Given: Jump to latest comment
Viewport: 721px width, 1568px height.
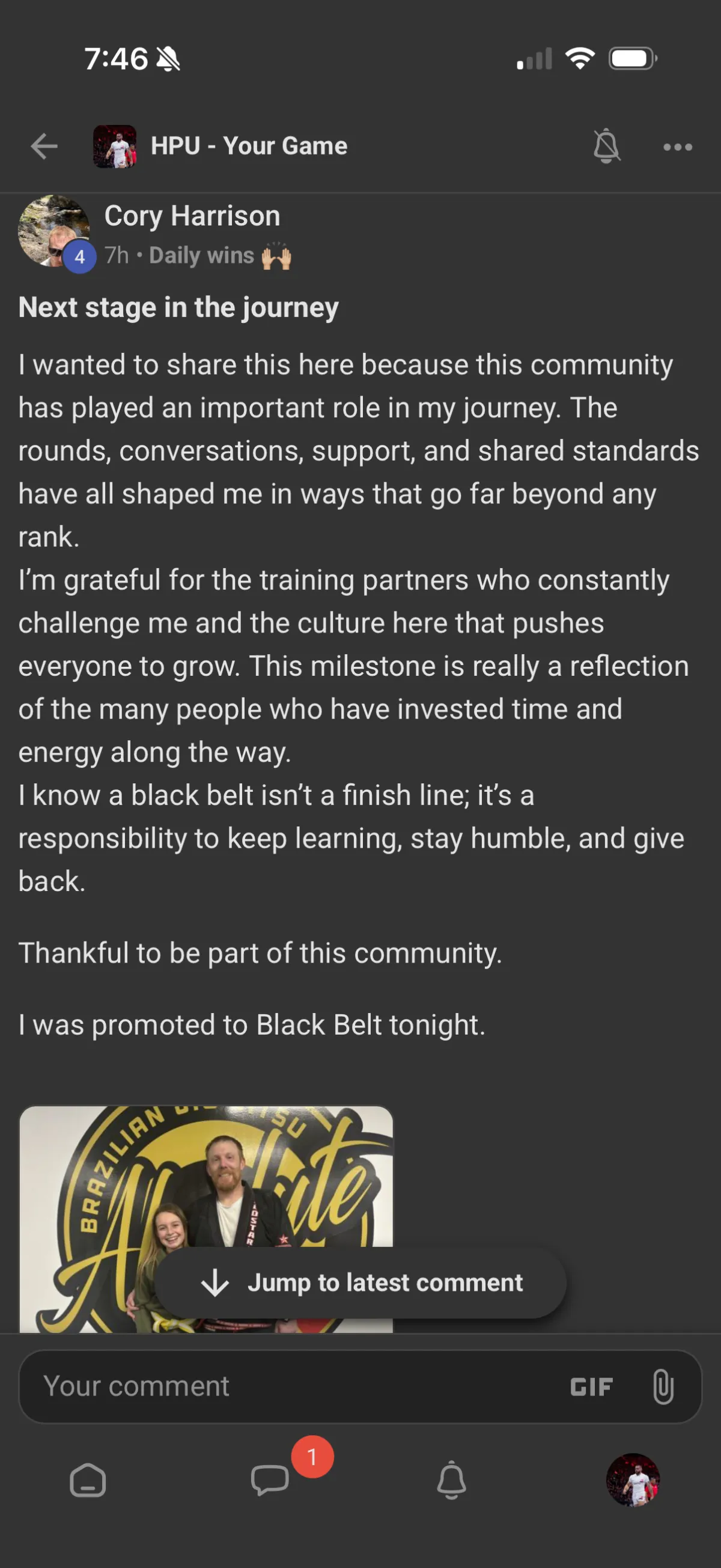Looking at the screenshot, I should click(x=362, y=1282).
